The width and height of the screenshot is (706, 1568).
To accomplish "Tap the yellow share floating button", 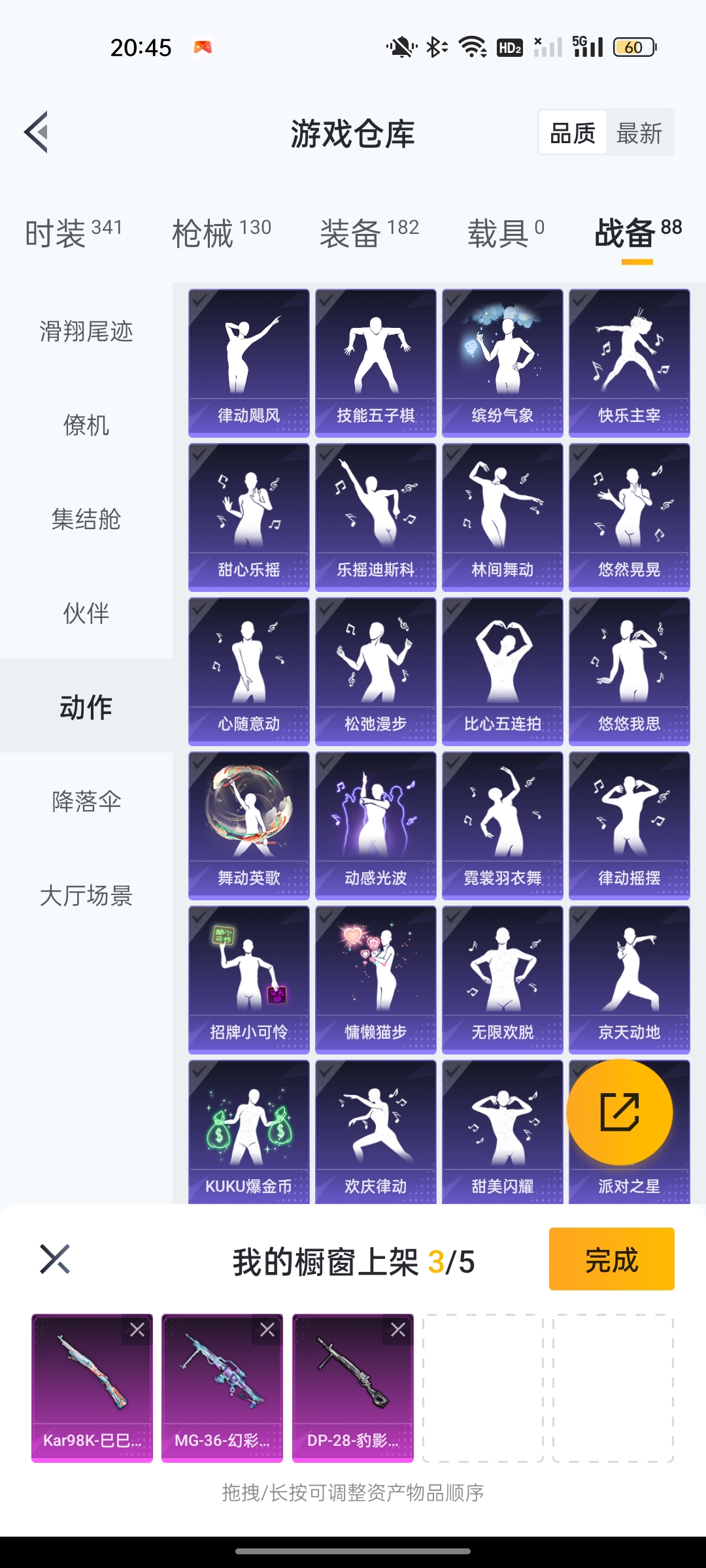I will pos(619,1112).
